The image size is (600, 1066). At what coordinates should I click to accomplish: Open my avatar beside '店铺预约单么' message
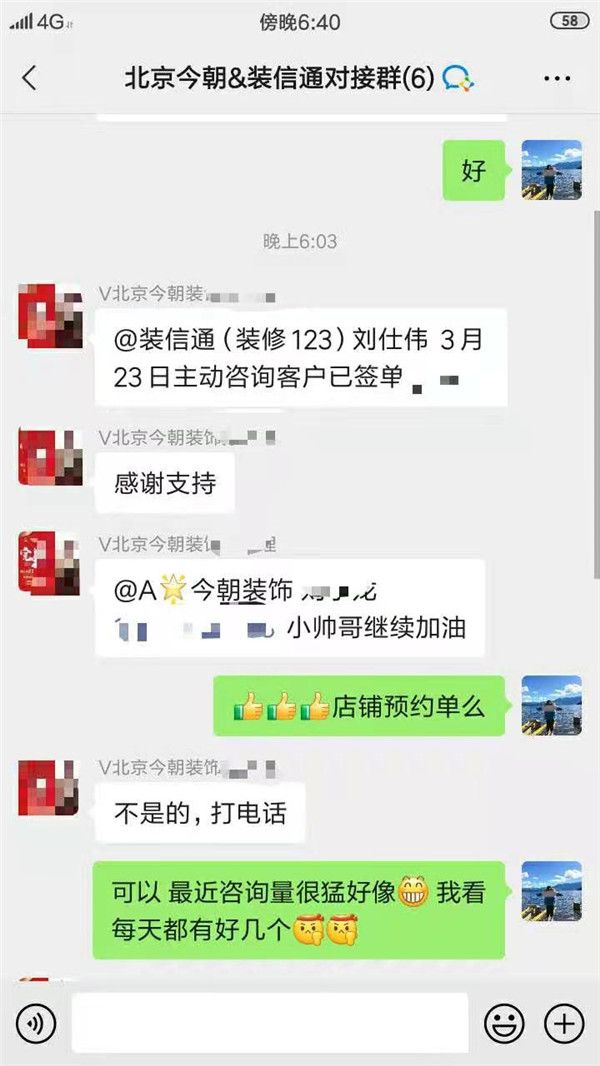click(x=551, y=705)
